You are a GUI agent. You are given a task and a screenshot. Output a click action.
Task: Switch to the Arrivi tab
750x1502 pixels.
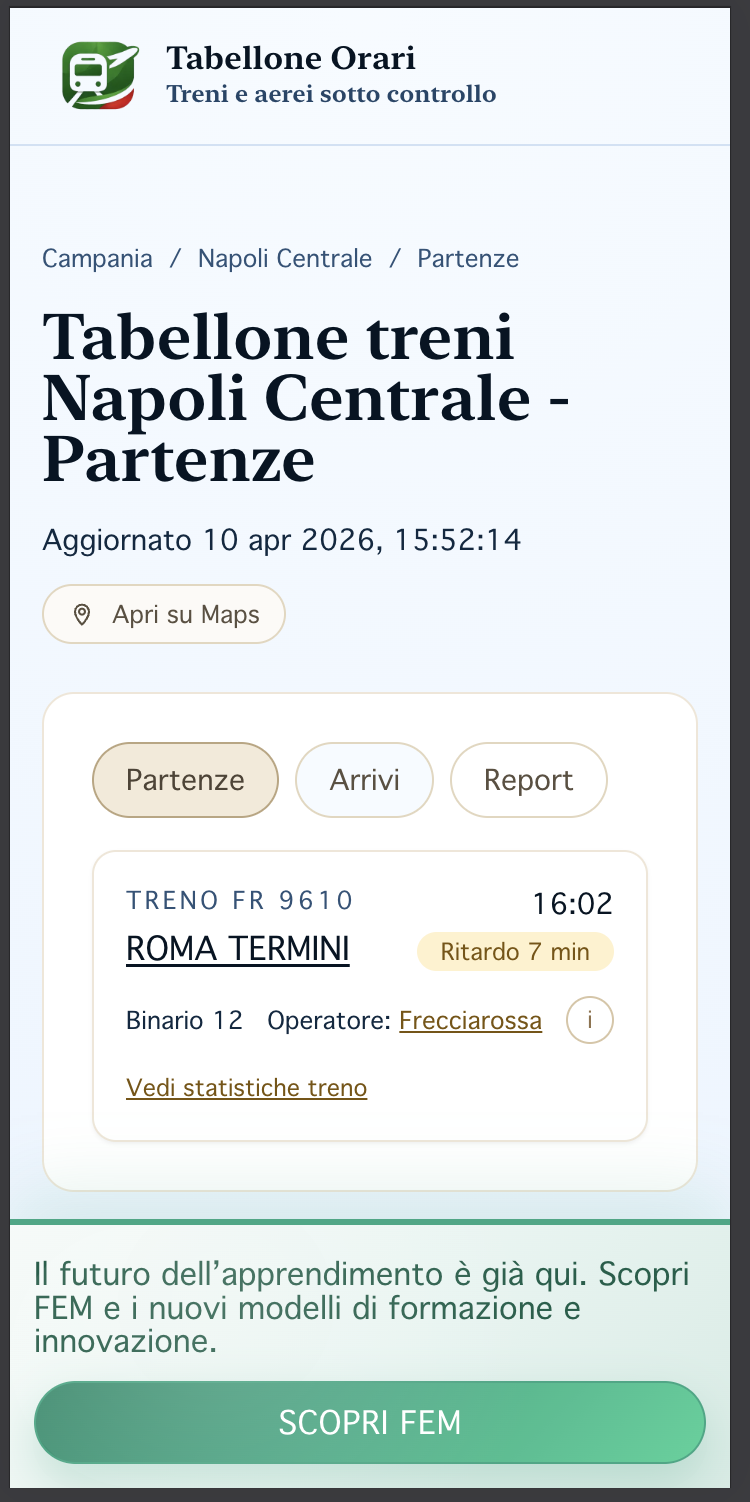(364, 780)
